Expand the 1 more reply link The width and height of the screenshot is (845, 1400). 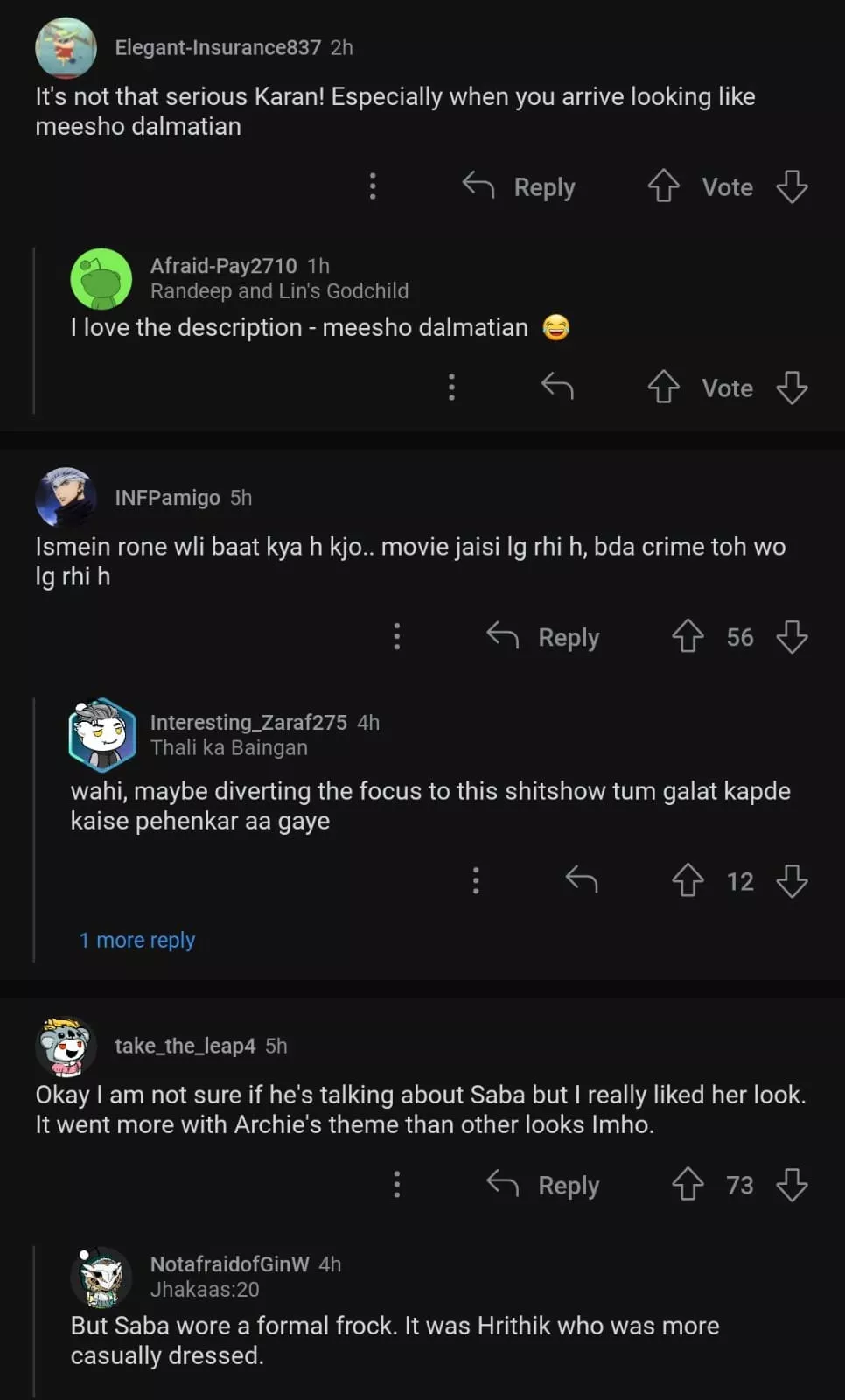click(137, 940)
